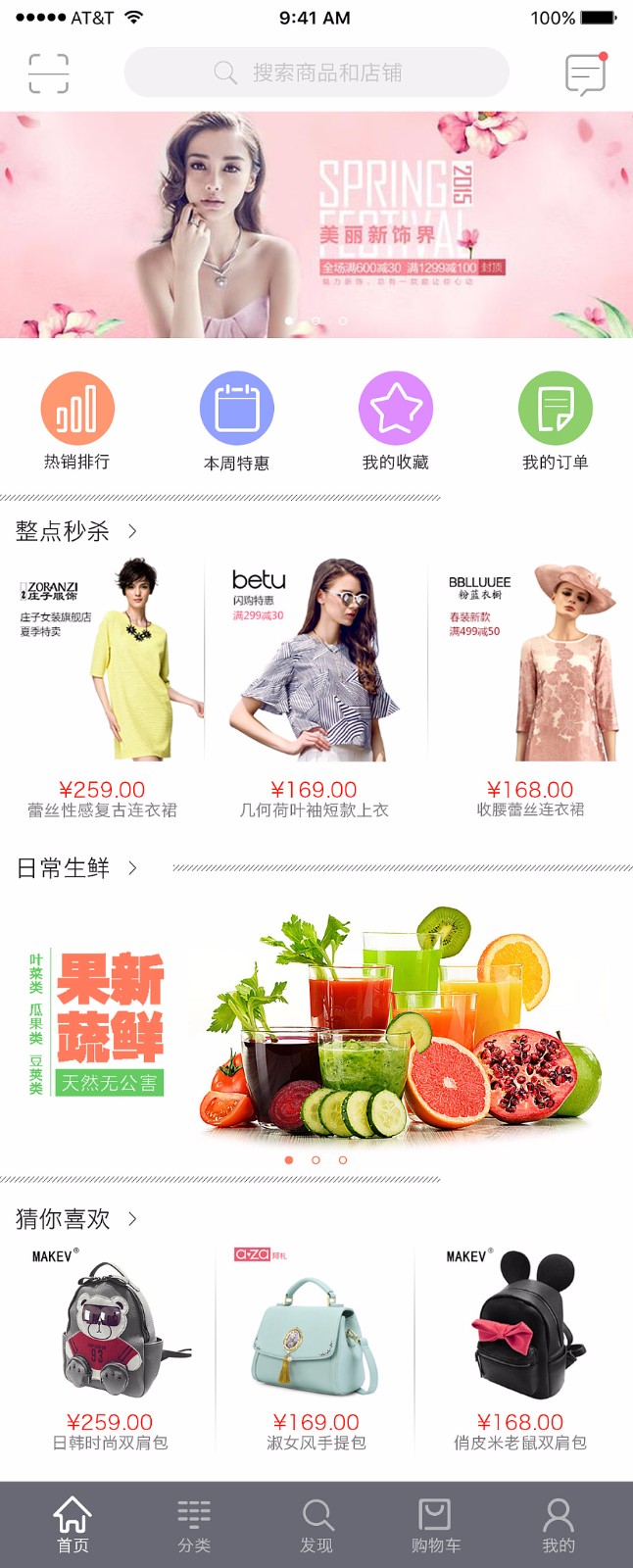Switch to the 购物车 tab
This screenshot has height=1568, width=633.
coord(435,1525)
